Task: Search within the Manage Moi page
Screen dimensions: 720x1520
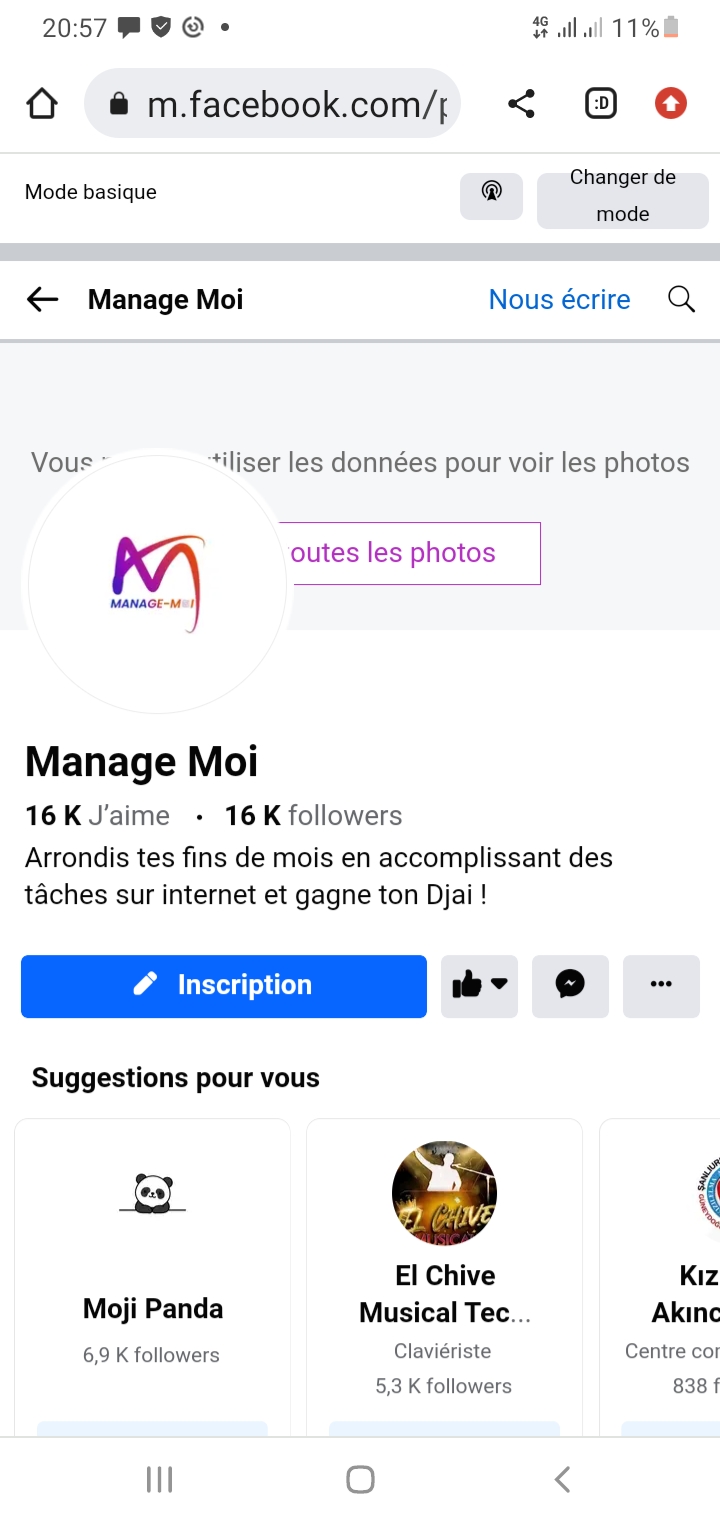Action: [681, 299]
